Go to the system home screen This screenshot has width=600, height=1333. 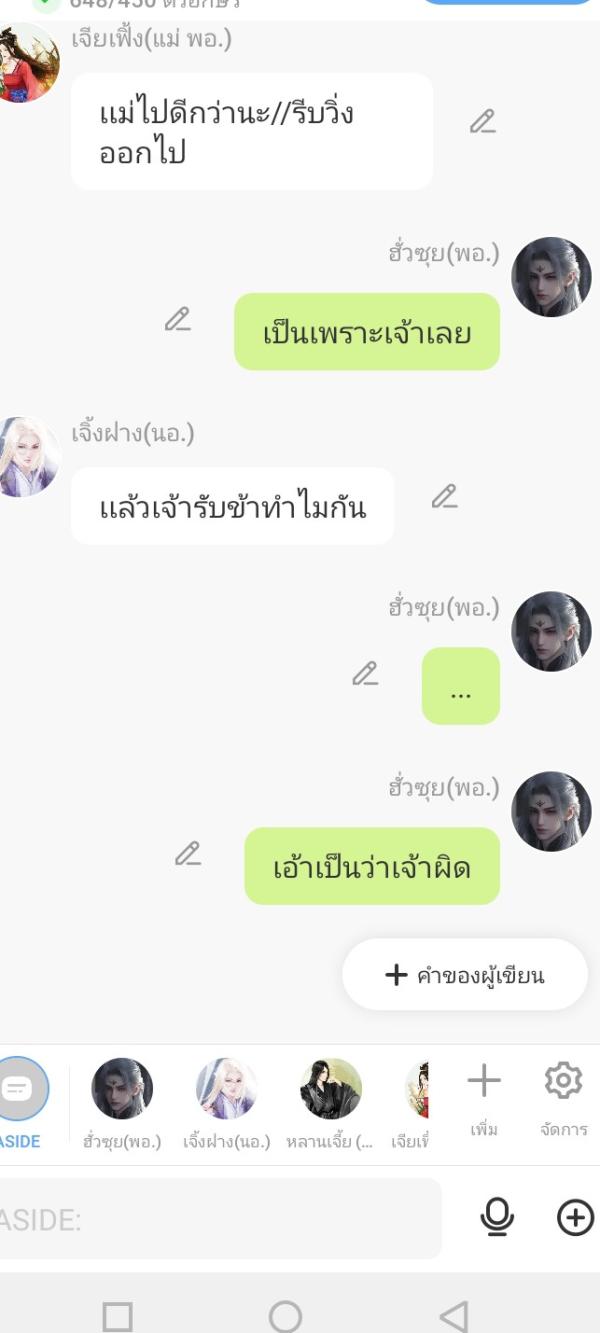coord(285,1316)
